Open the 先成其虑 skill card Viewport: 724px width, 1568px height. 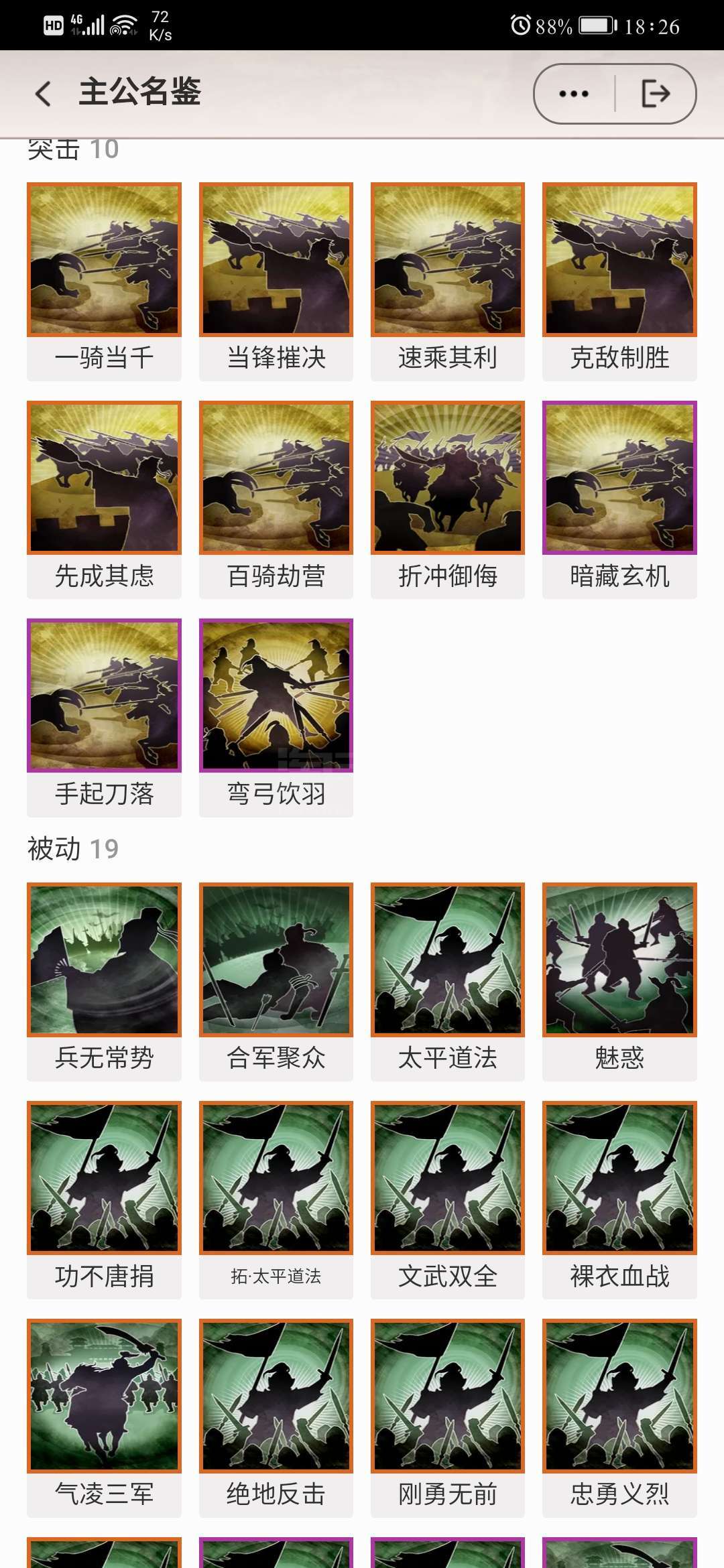point(104,499)
